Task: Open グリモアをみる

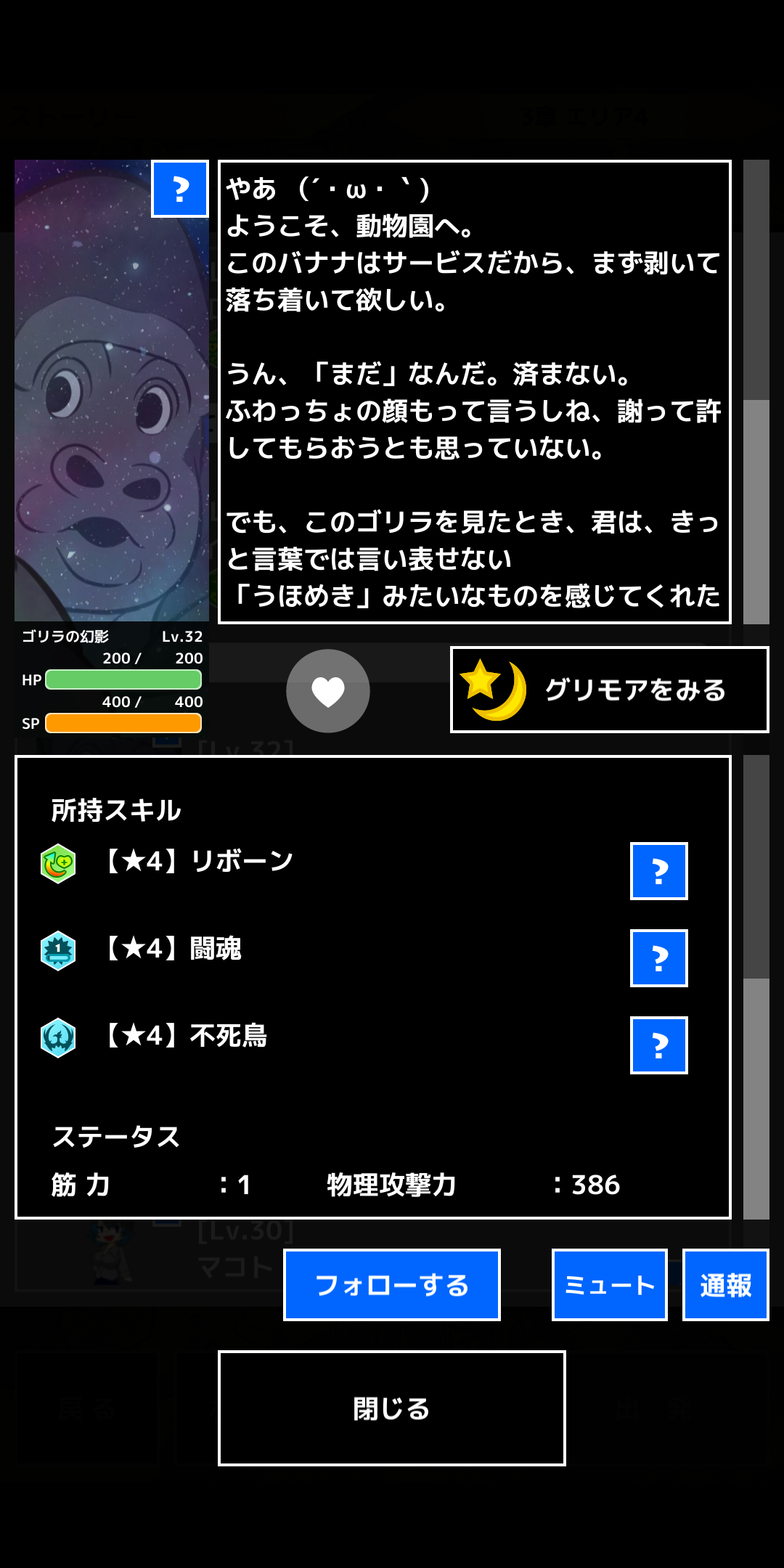Action: [610, 690]
